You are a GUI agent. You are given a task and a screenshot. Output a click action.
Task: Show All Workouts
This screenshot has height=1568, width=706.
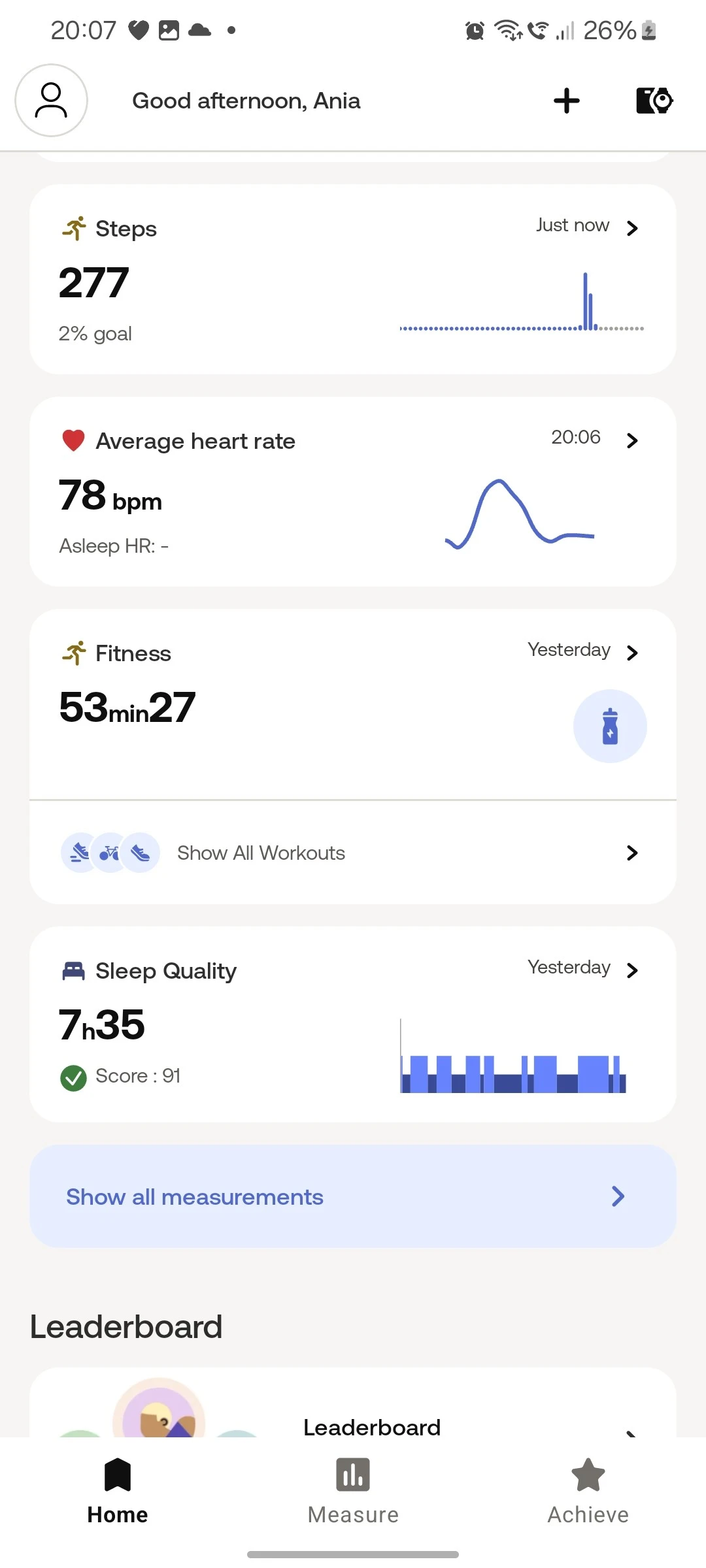pos(353,853)
